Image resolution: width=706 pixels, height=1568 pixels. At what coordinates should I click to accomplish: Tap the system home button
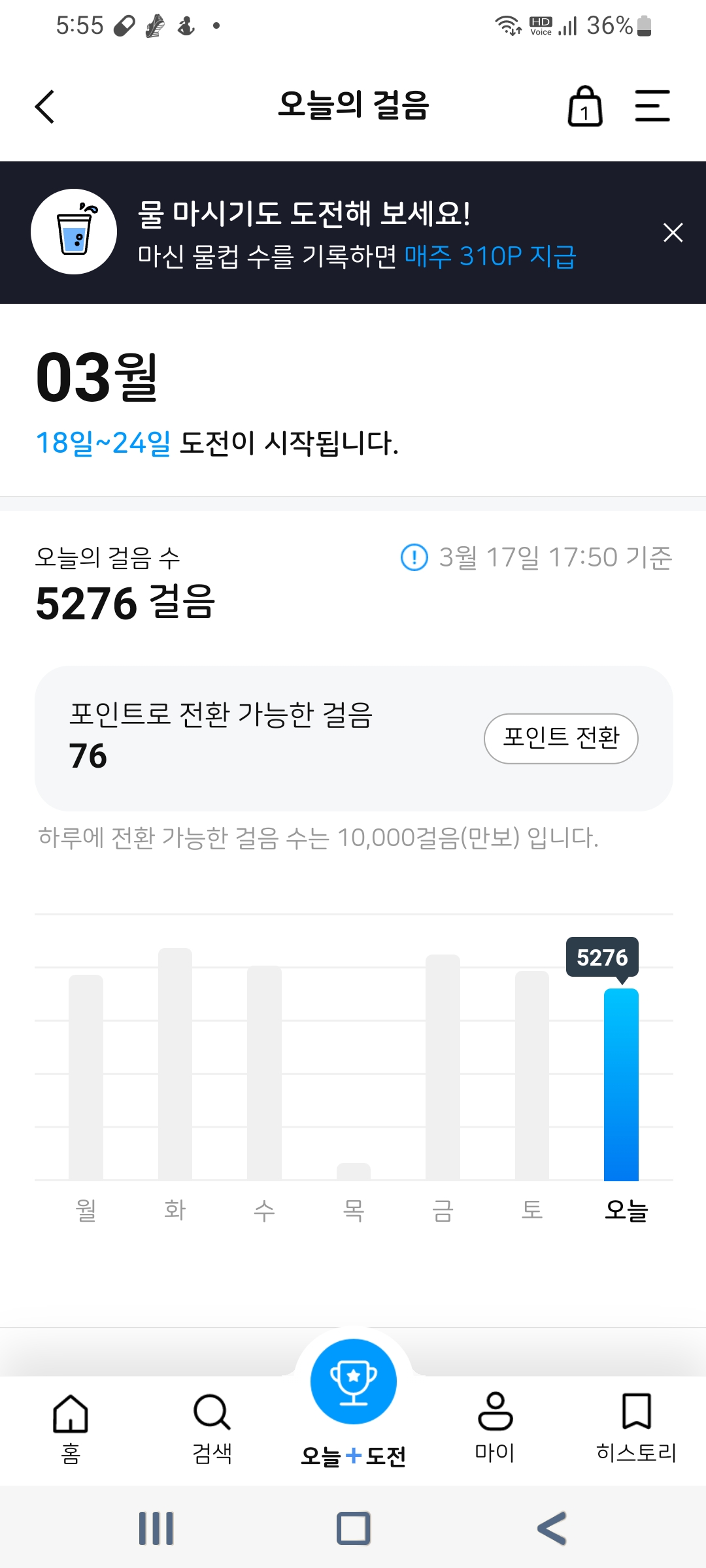(353, 1528)
